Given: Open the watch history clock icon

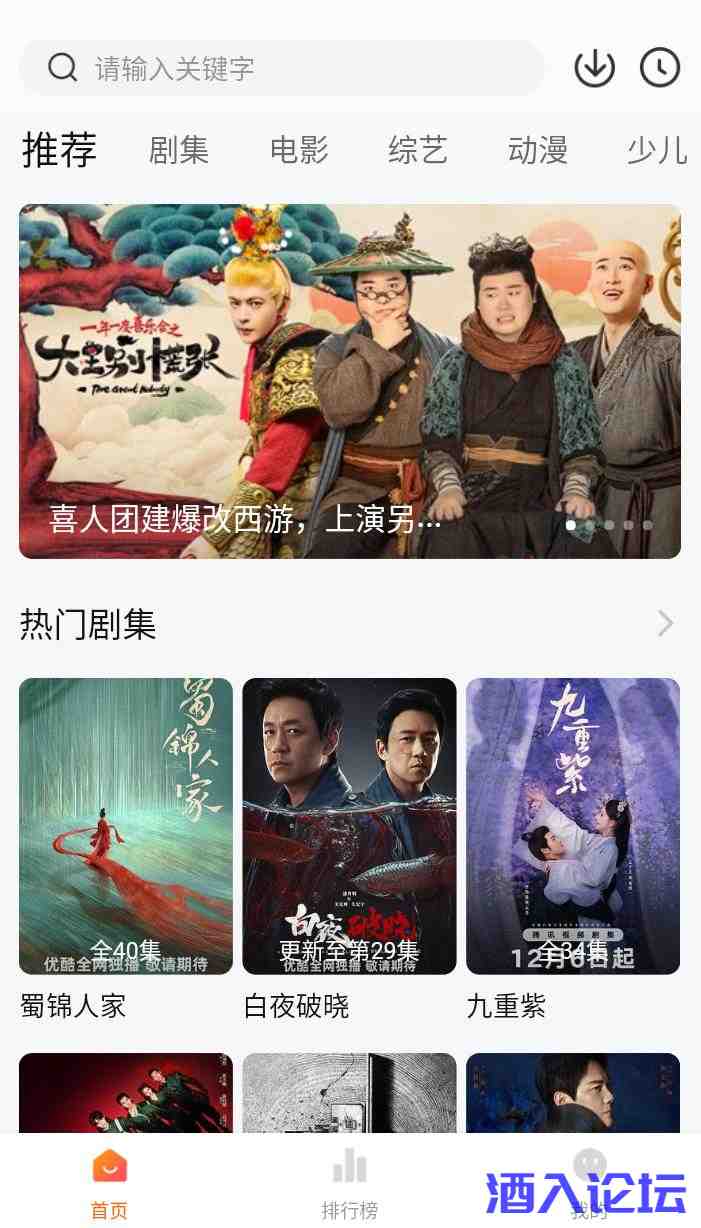Looking at the screenshot, I should coord(660,68).
